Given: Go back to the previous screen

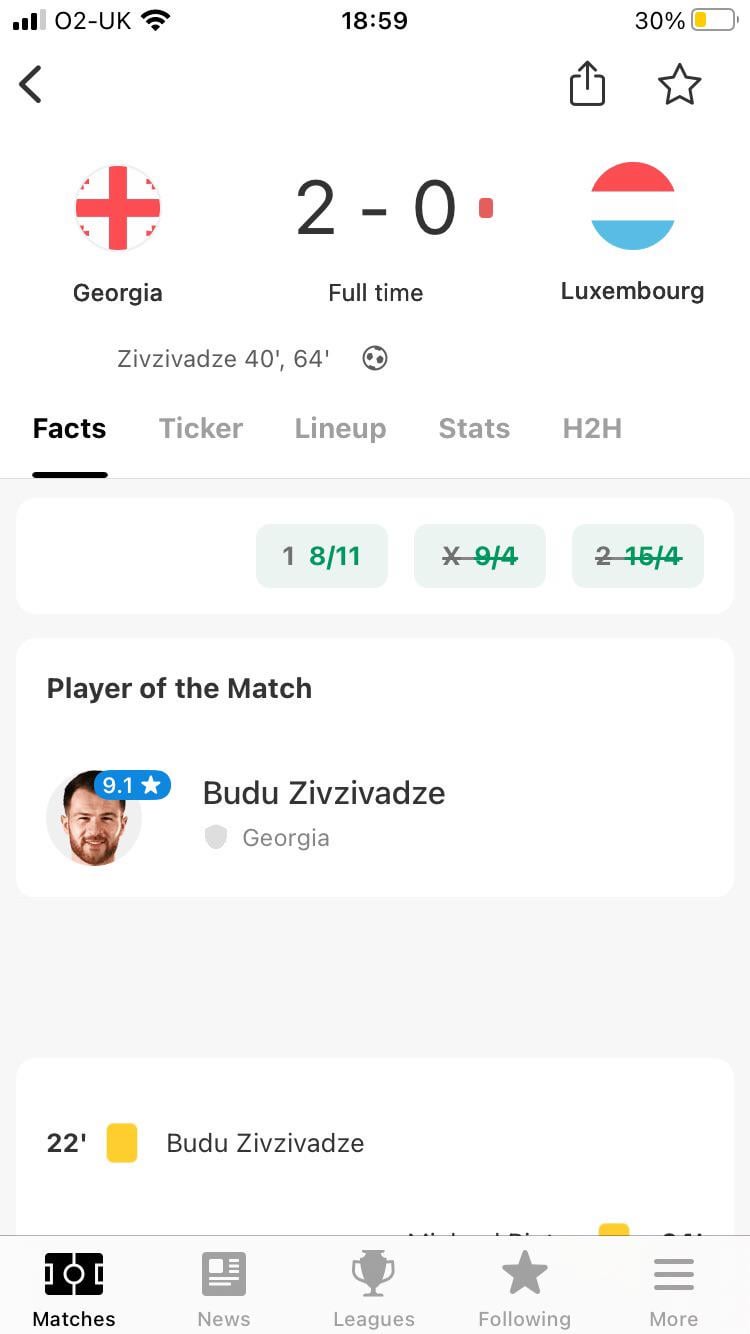Looking at the screenshot, I should tap(31, 85).
